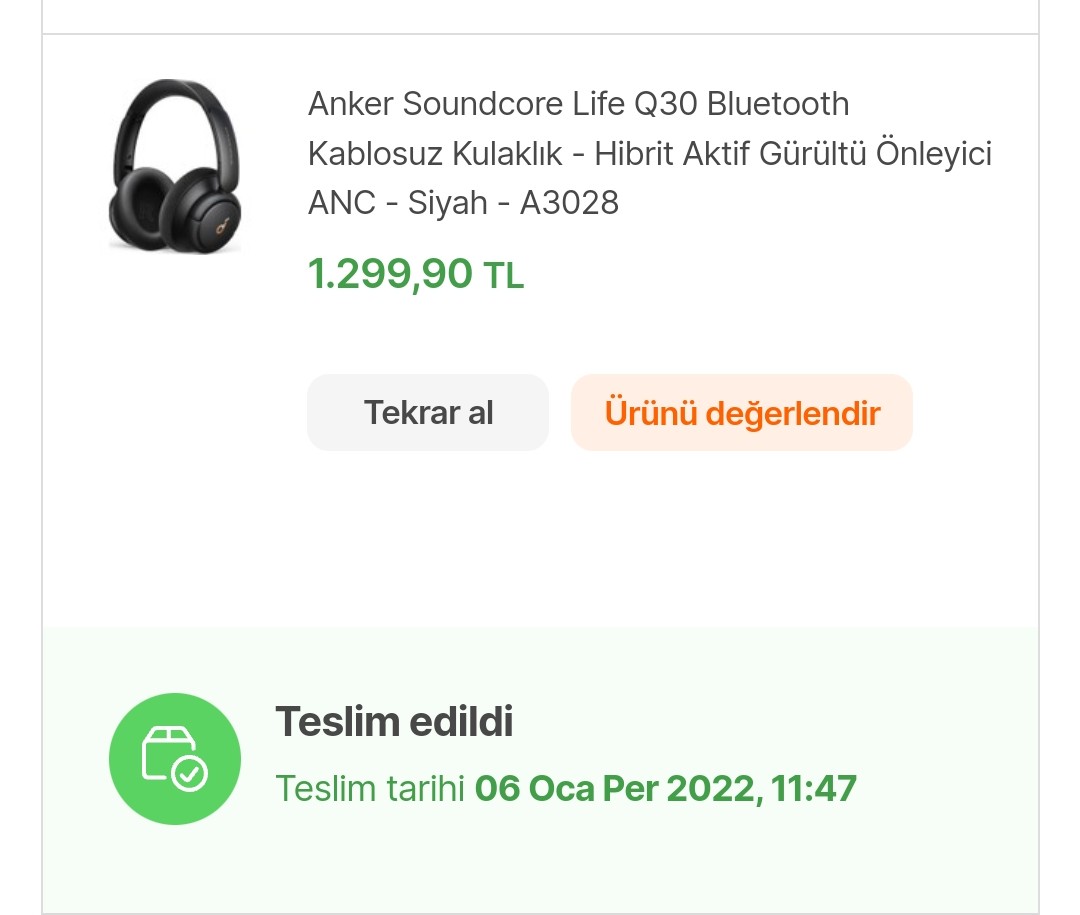The height and width of the screenshot is (915, 1080).
Task: Open the Anker Soundcore Life Q30 product title
Action: 649,153
